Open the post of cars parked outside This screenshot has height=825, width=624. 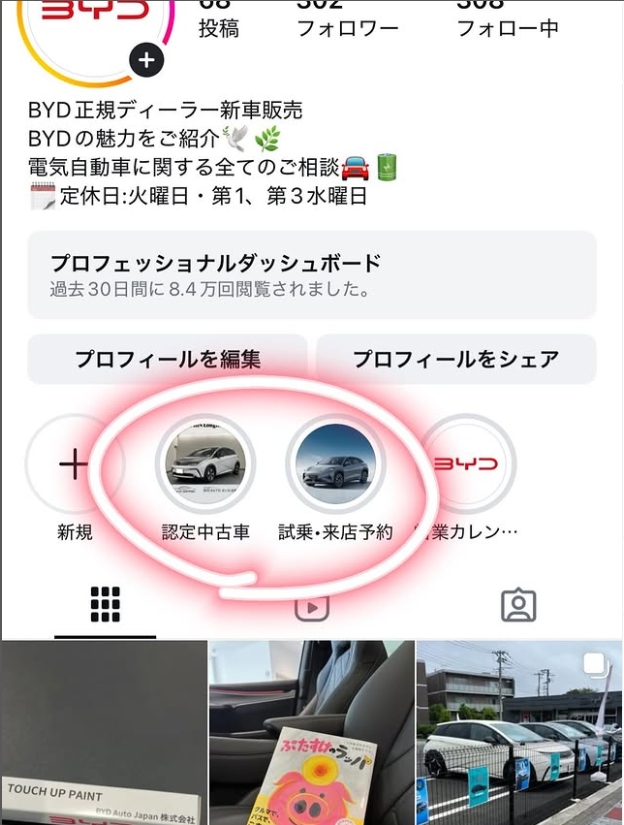point(519,732)
